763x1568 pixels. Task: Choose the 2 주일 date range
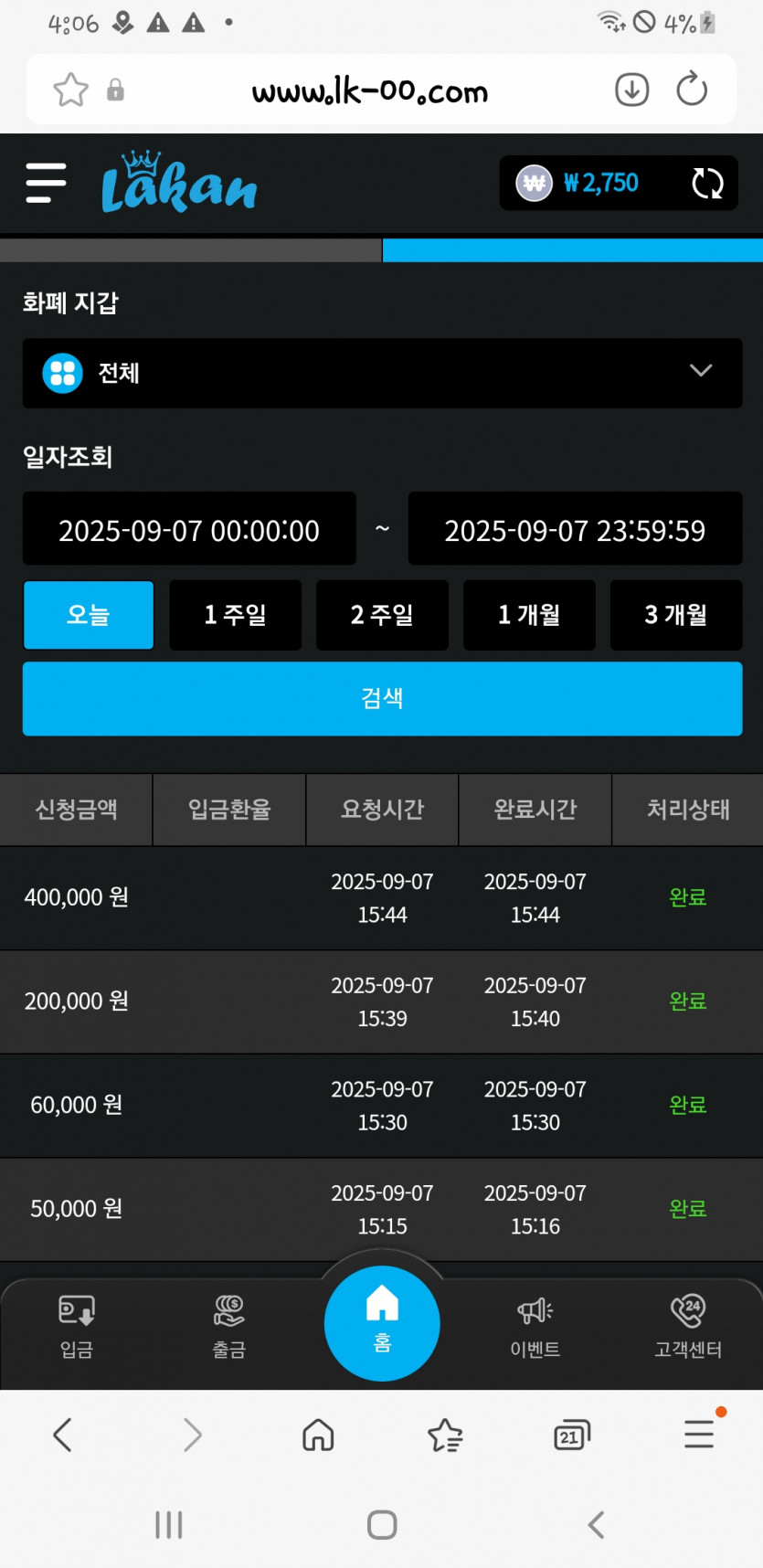pos(382,615)
